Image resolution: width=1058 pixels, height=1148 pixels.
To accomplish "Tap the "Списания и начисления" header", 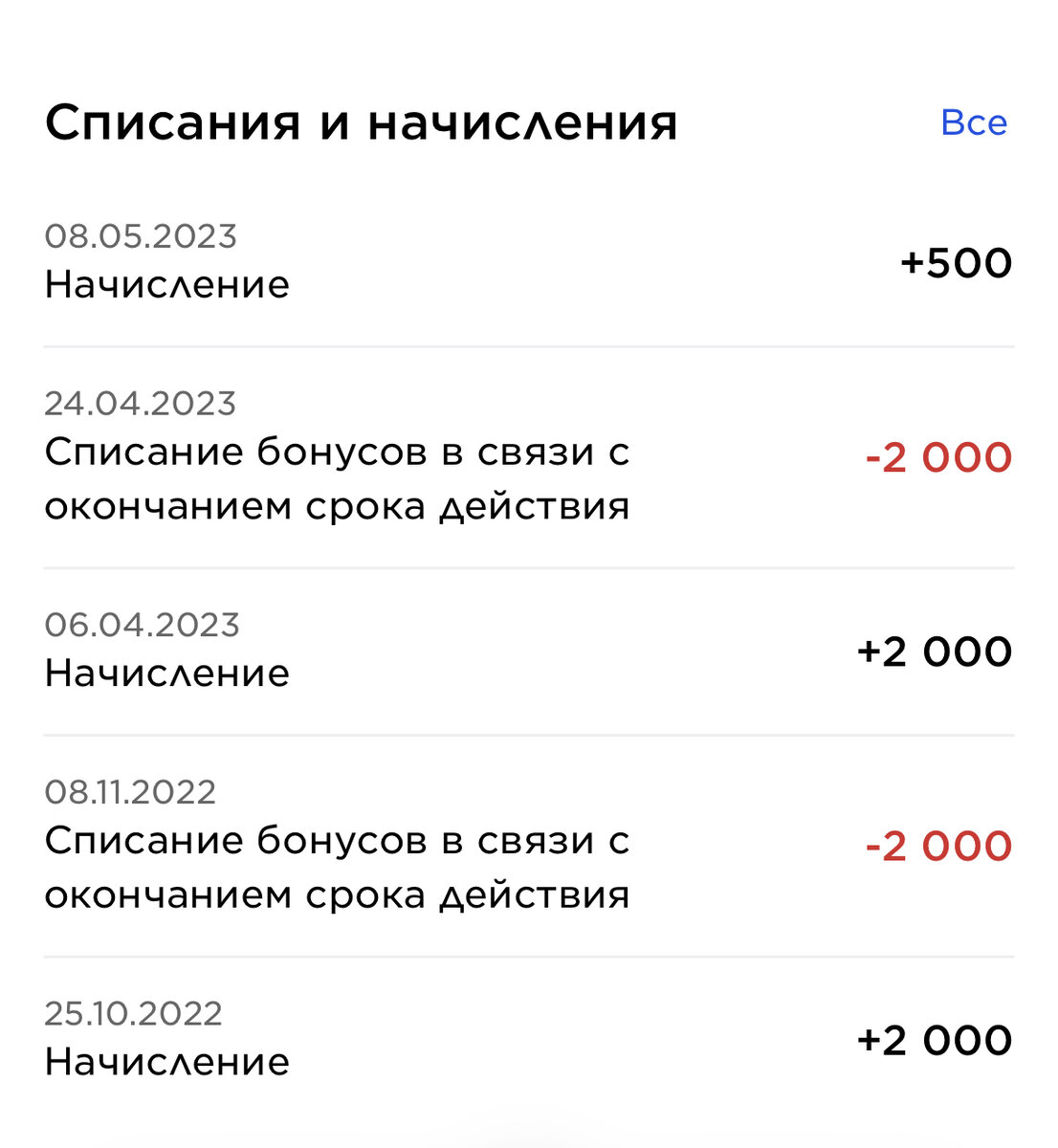I will [362, 121].
